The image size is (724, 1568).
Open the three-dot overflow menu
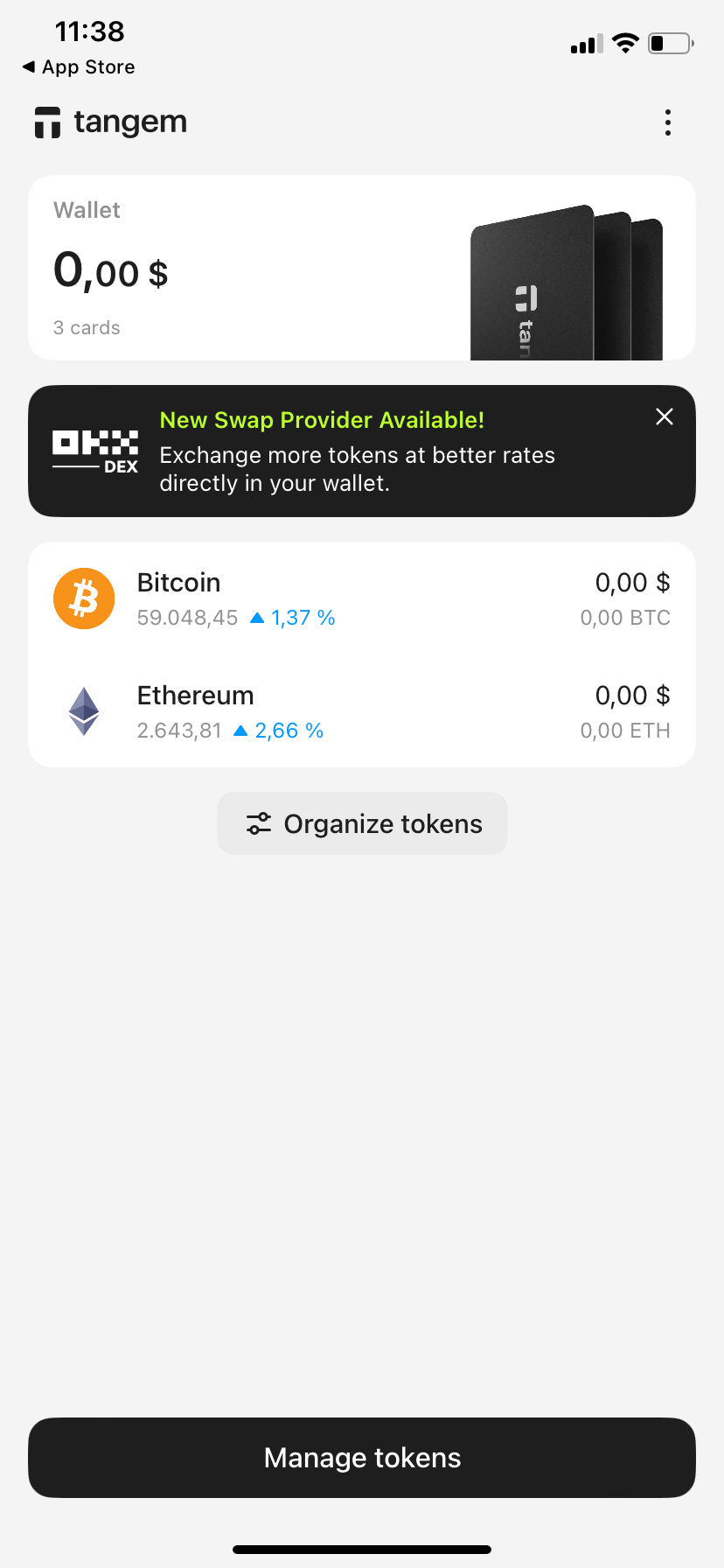[x=667, y=122]
